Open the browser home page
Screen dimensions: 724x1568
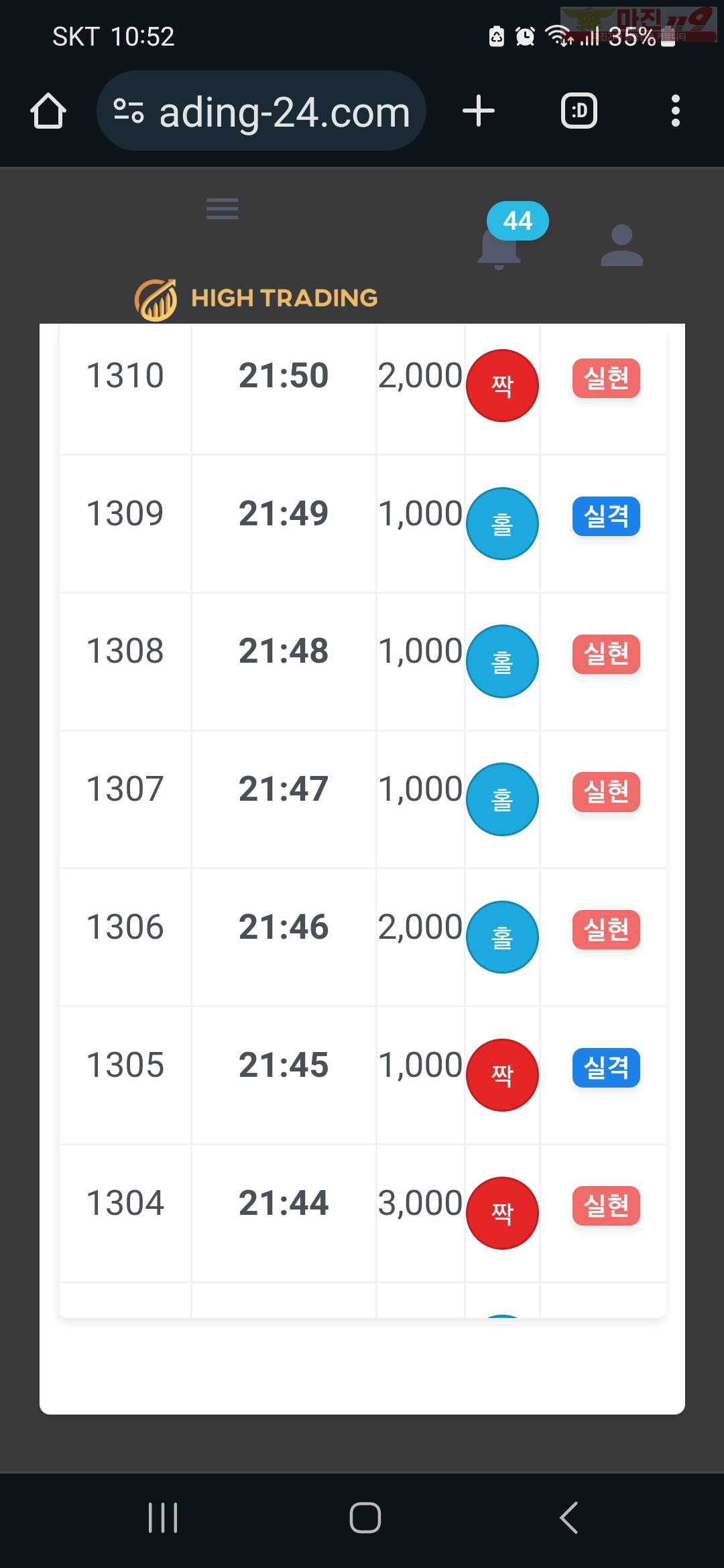(x=48, y=111)
